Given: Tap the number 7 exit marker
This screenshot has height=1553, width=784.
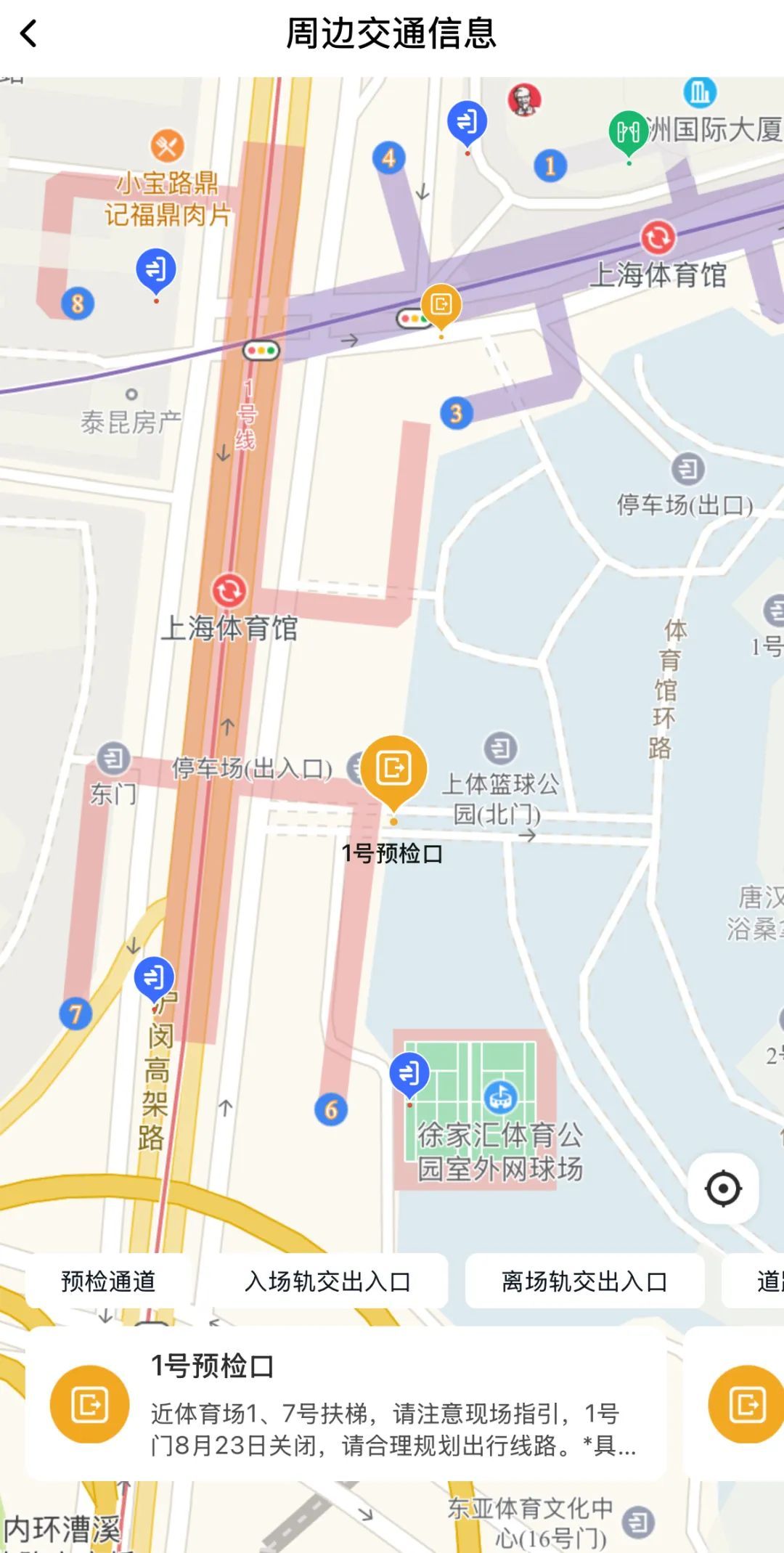Looking at the screenshot, I should tap(75, 1014).
